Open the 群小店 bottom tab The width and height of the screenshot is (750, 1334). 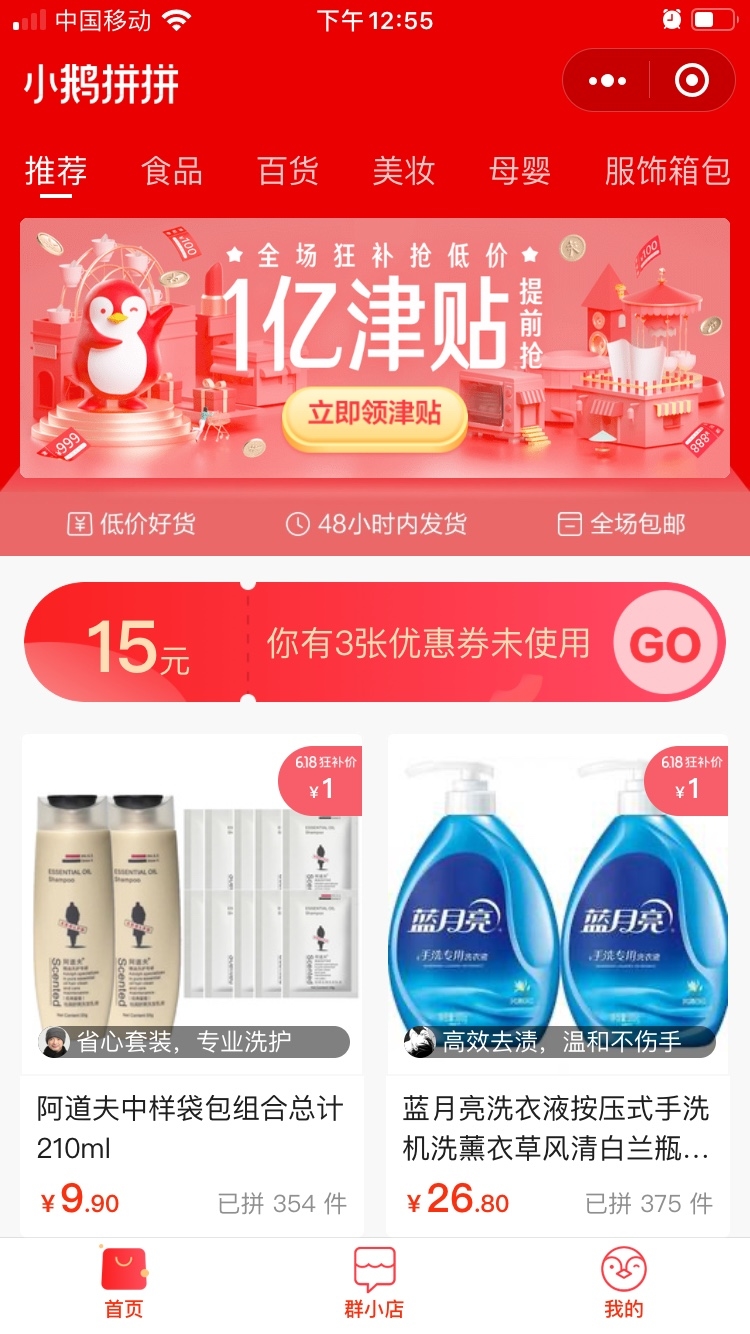(x=374, y=1284)
